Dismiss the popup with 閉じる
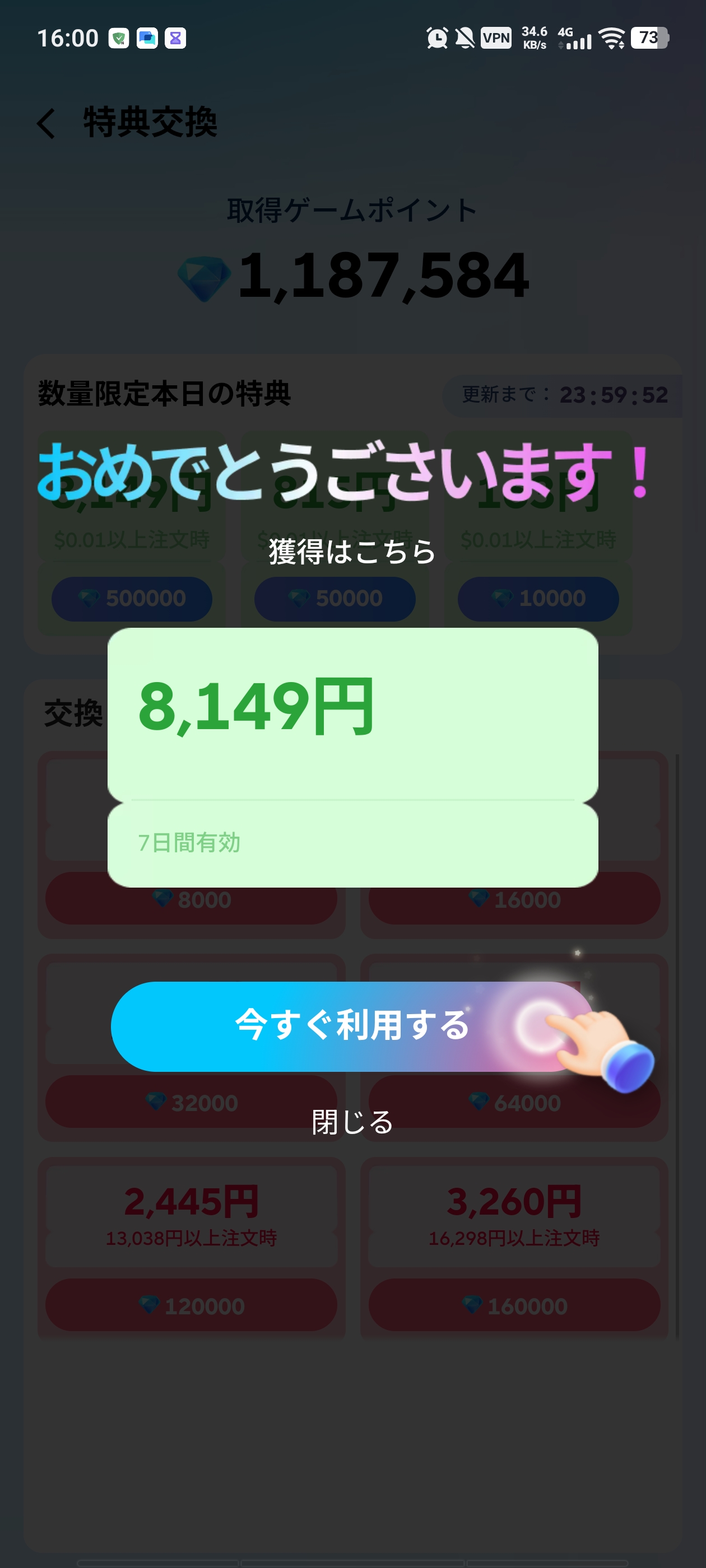This screenshot has height=1568, width=706. pyautogui.click(x=352, y=1122)
